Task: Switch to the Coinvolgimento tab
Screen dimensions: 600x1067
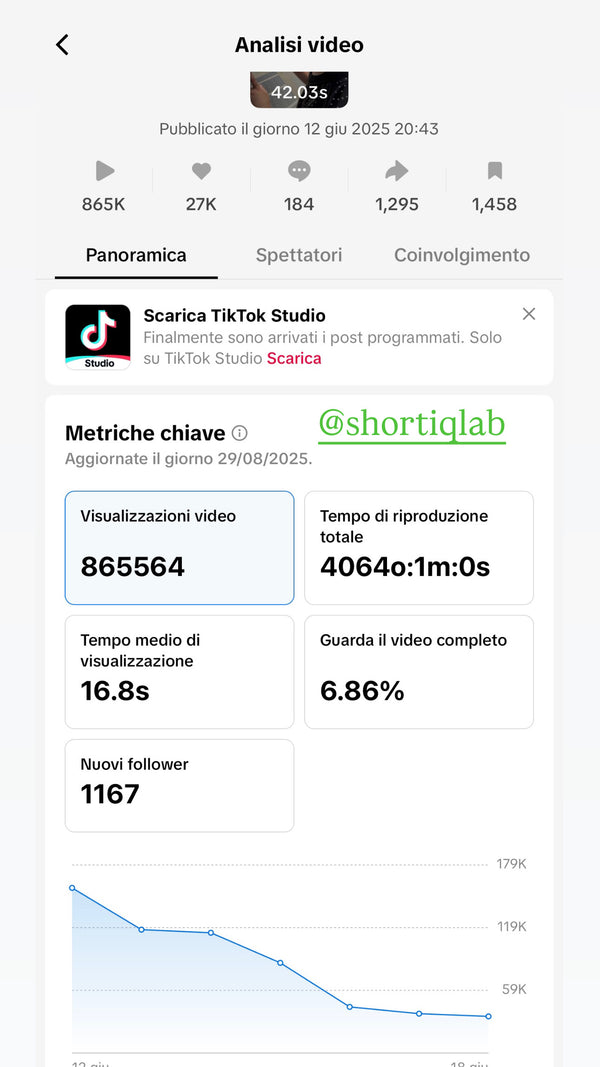Action: tap(462, 255)
